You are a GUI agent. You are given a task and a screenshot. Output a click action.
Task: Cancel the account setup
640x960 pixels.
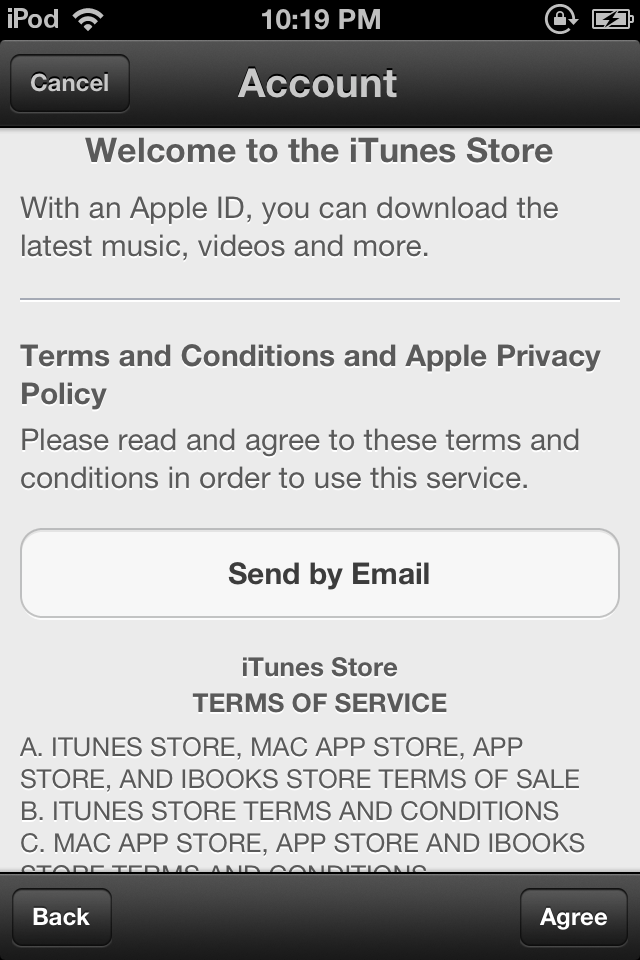(x=69, y=83)
